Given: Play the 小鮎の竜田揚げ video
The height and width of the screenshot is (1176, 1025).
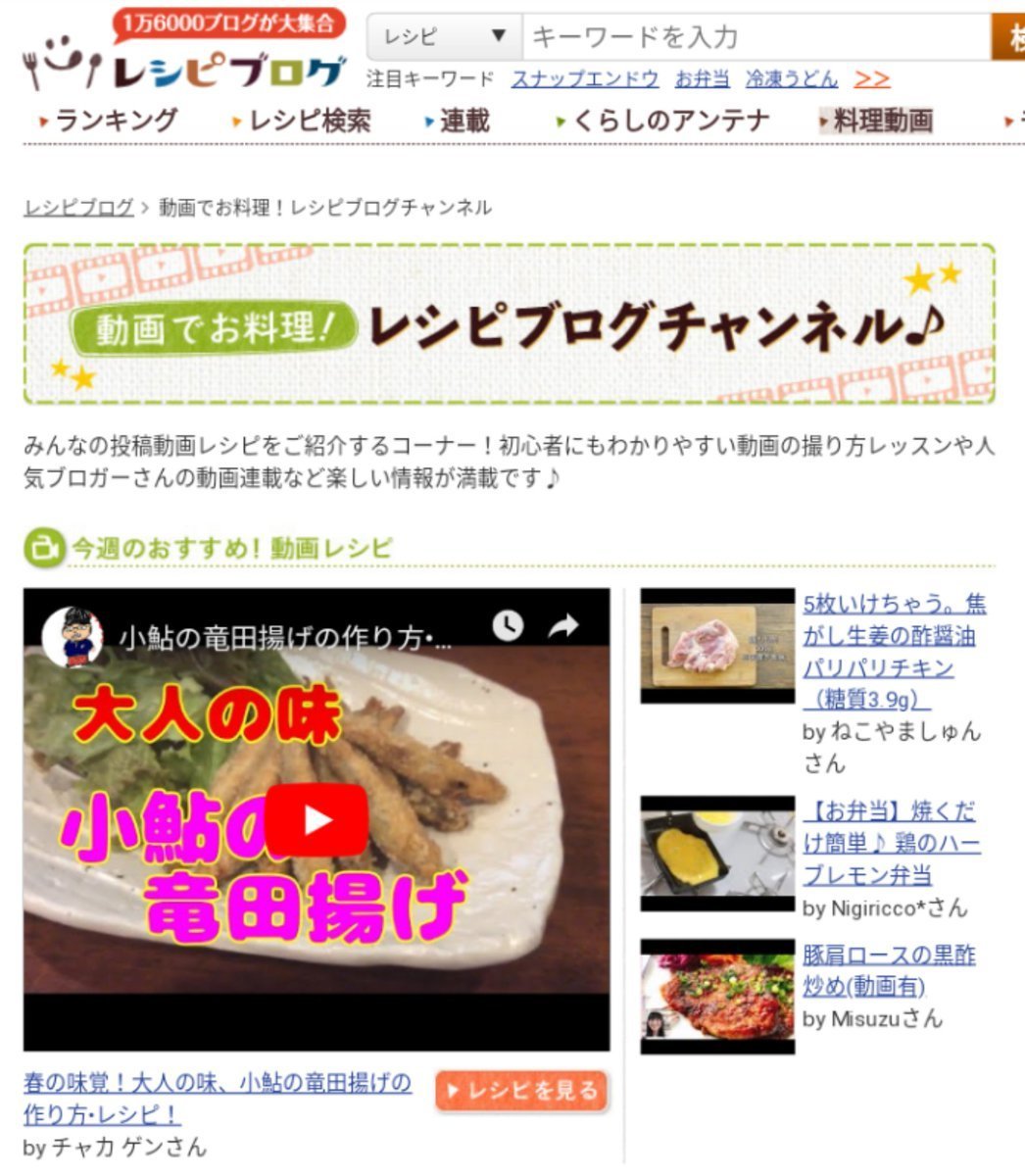Looking at the screenshot, I should [317, 820].
